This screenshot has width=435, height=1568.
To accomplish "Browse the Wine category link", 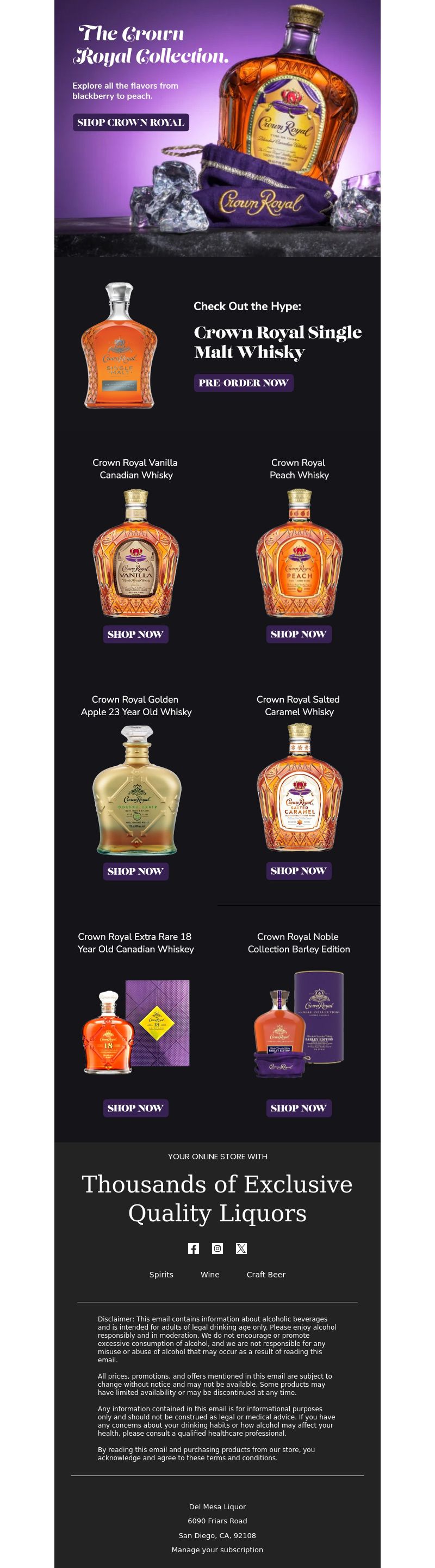I will (x=210, y=1275).
